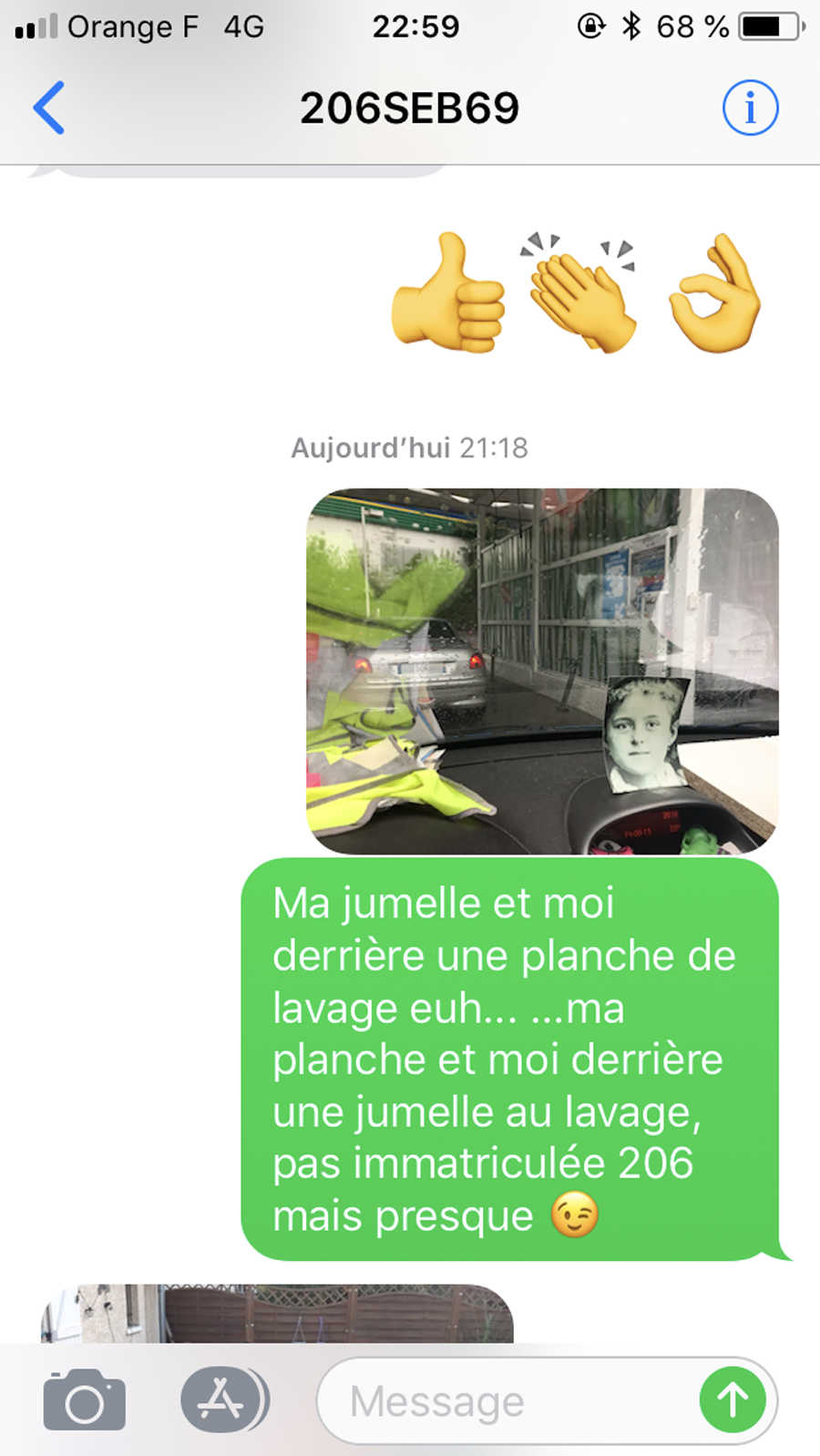Open the App Store apps drawer
The image size is (820, 1456).
tap(221, 1400)
